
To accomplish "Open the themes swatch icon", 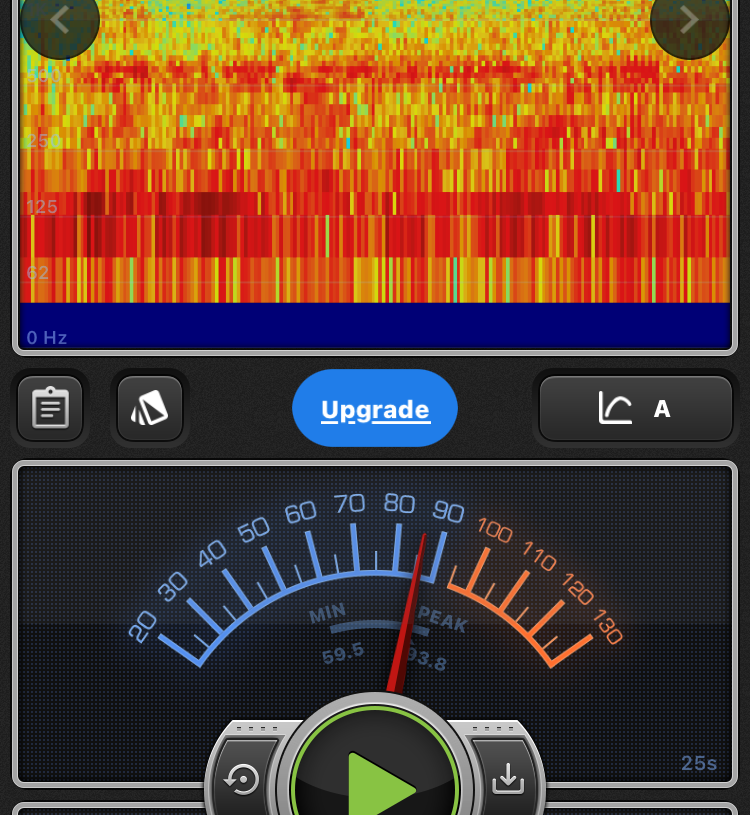I will coord(150,408).
